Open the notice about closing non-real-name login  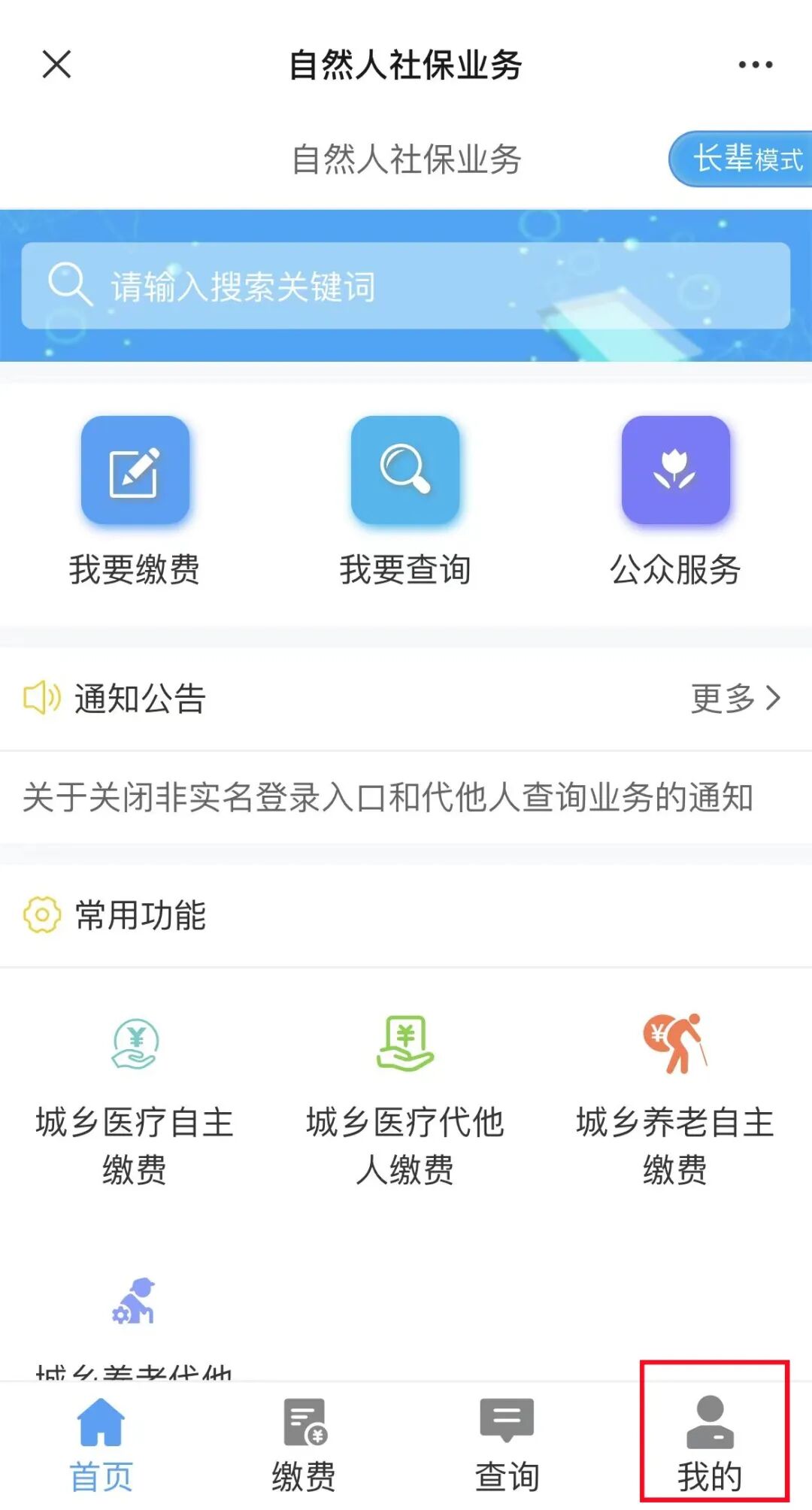[x=388, y=797]
